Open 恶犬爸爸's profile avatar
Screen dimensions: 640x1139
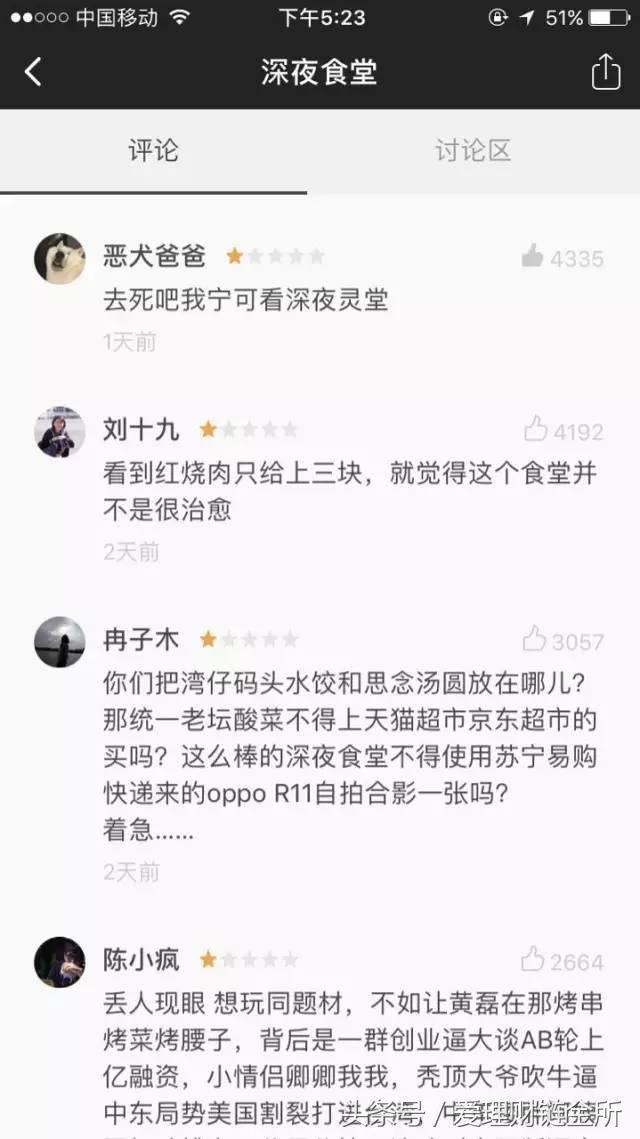[x=60, y=259]
